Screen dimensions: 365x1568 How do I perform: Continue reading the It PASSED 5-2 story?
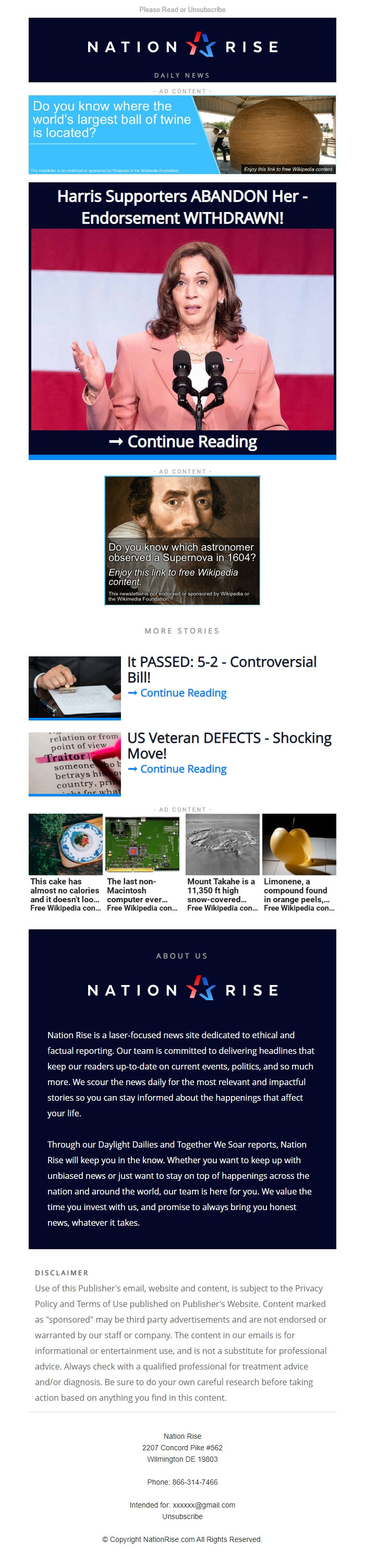pos(183,693)
